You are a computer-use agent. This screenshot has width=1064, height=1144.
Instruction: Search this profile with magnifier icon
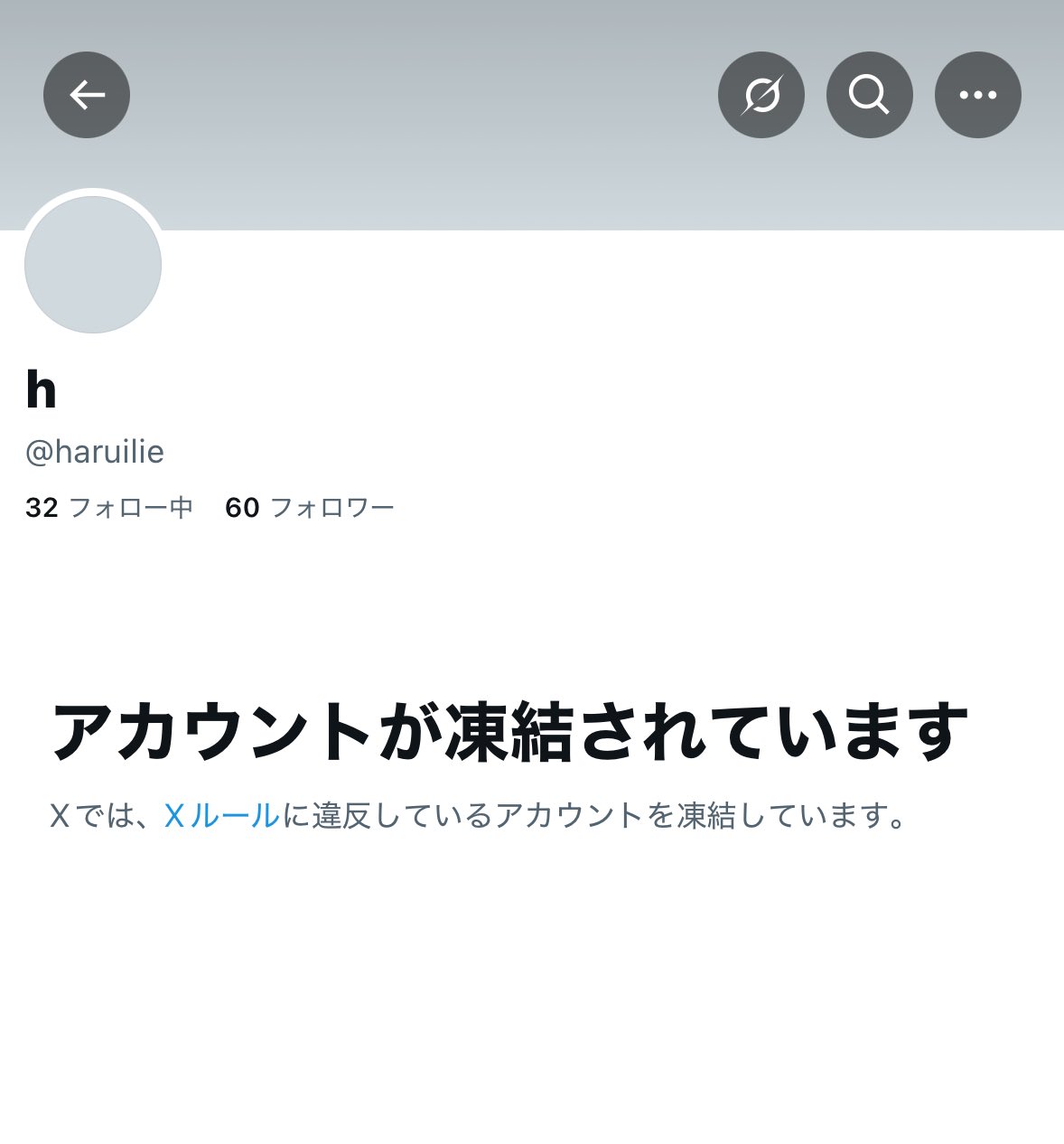(869, 95)
